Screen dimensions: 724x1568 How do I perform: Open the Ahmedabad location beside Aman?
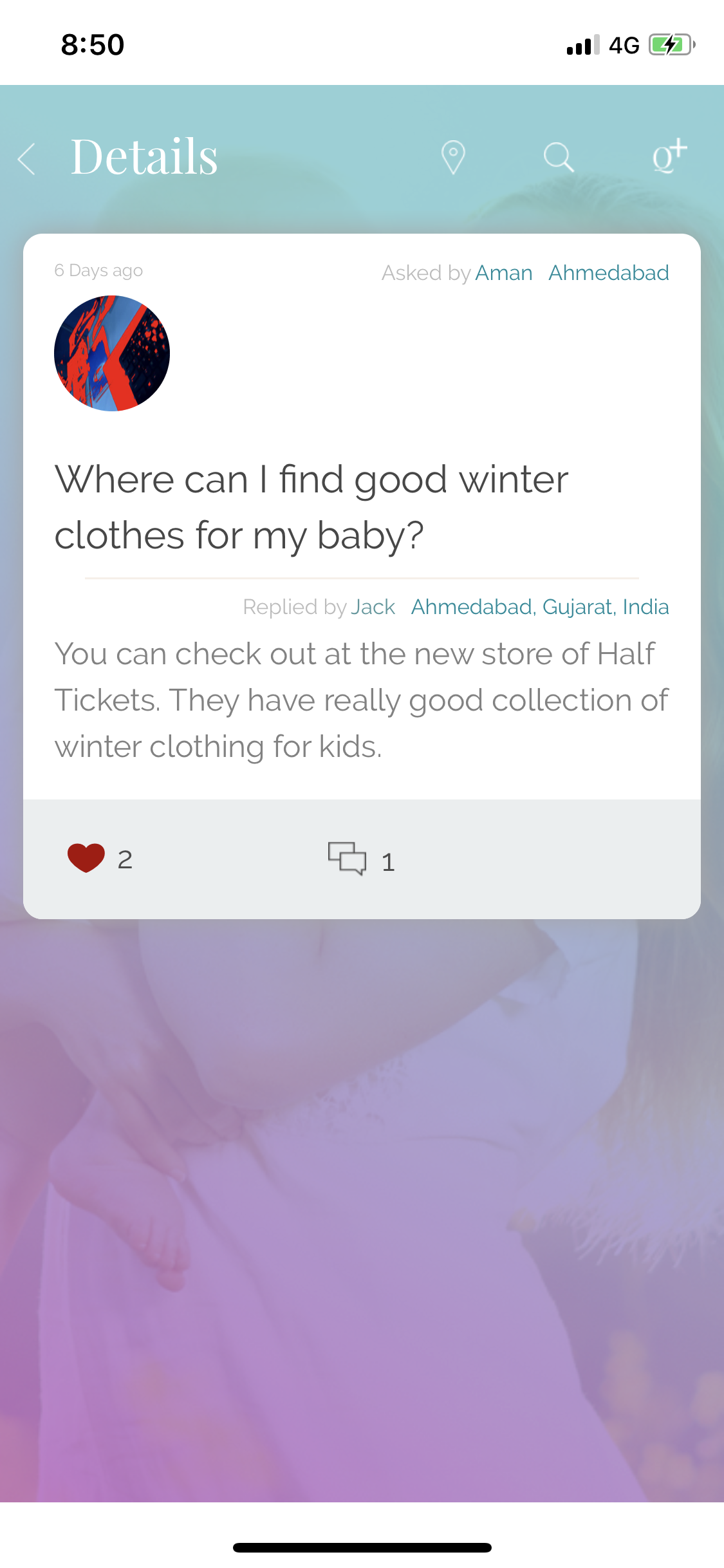click(608, 273)
